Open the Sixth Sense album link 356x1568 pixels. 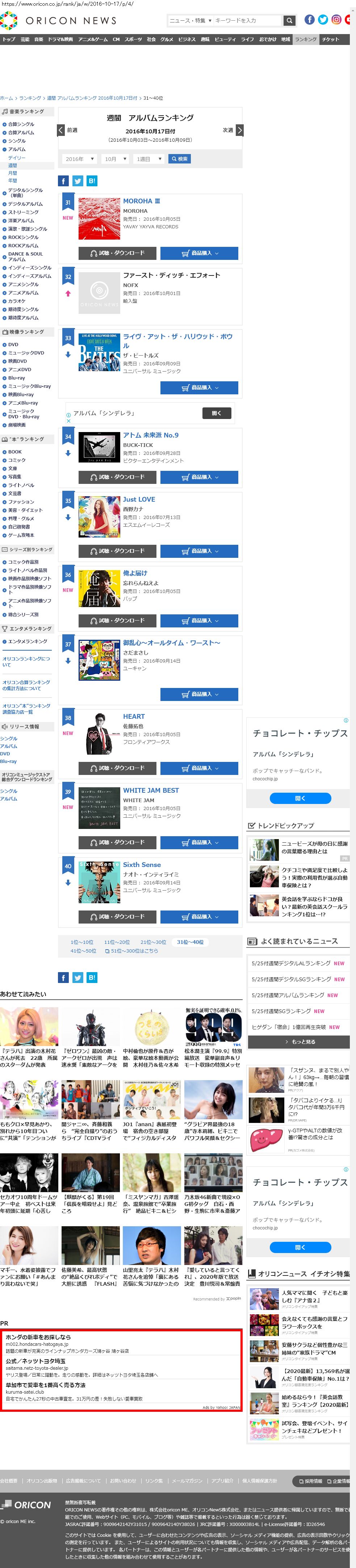142,865
